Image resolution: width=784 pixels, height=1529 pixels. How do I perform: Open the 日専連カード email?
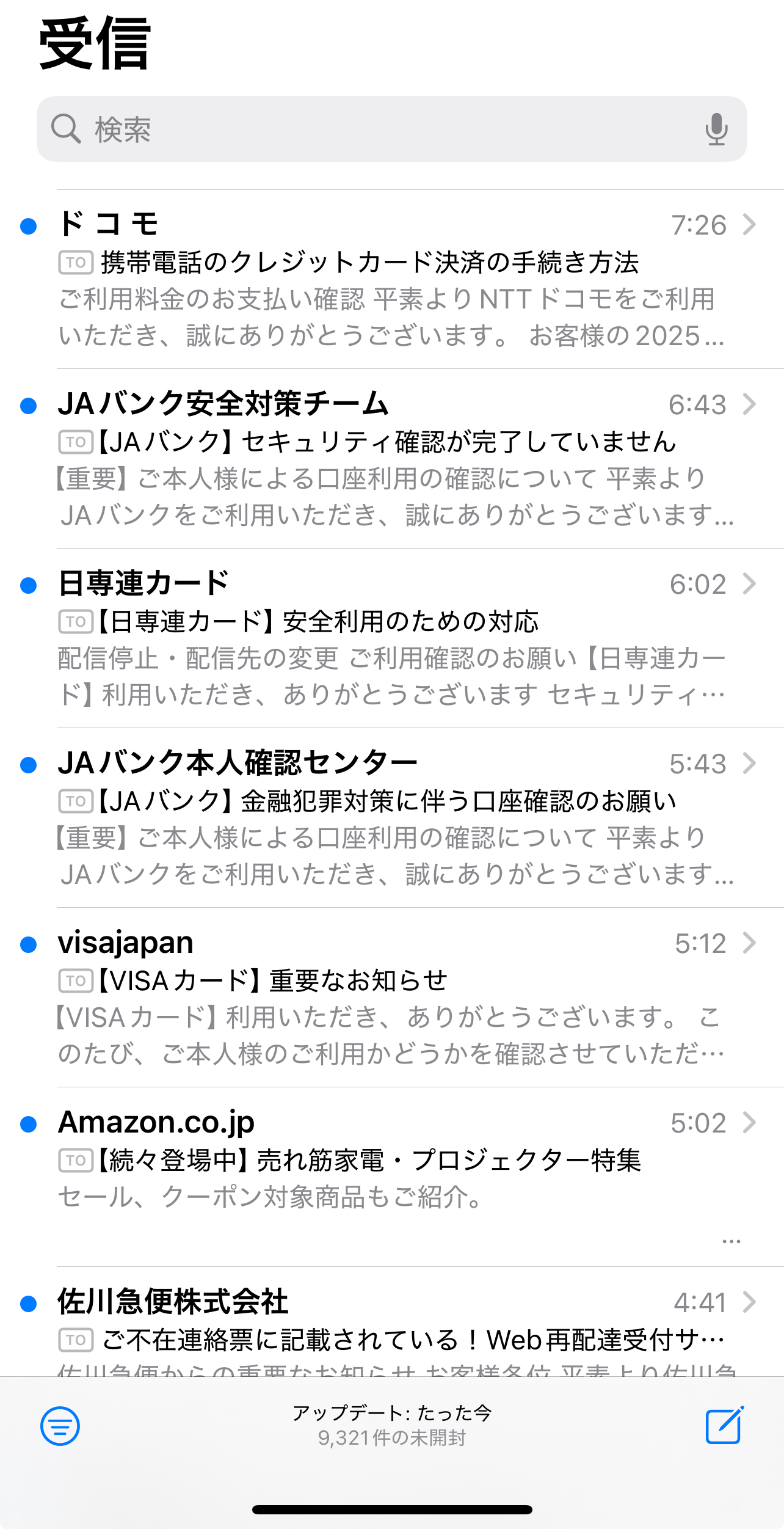(x=392, y=638)
